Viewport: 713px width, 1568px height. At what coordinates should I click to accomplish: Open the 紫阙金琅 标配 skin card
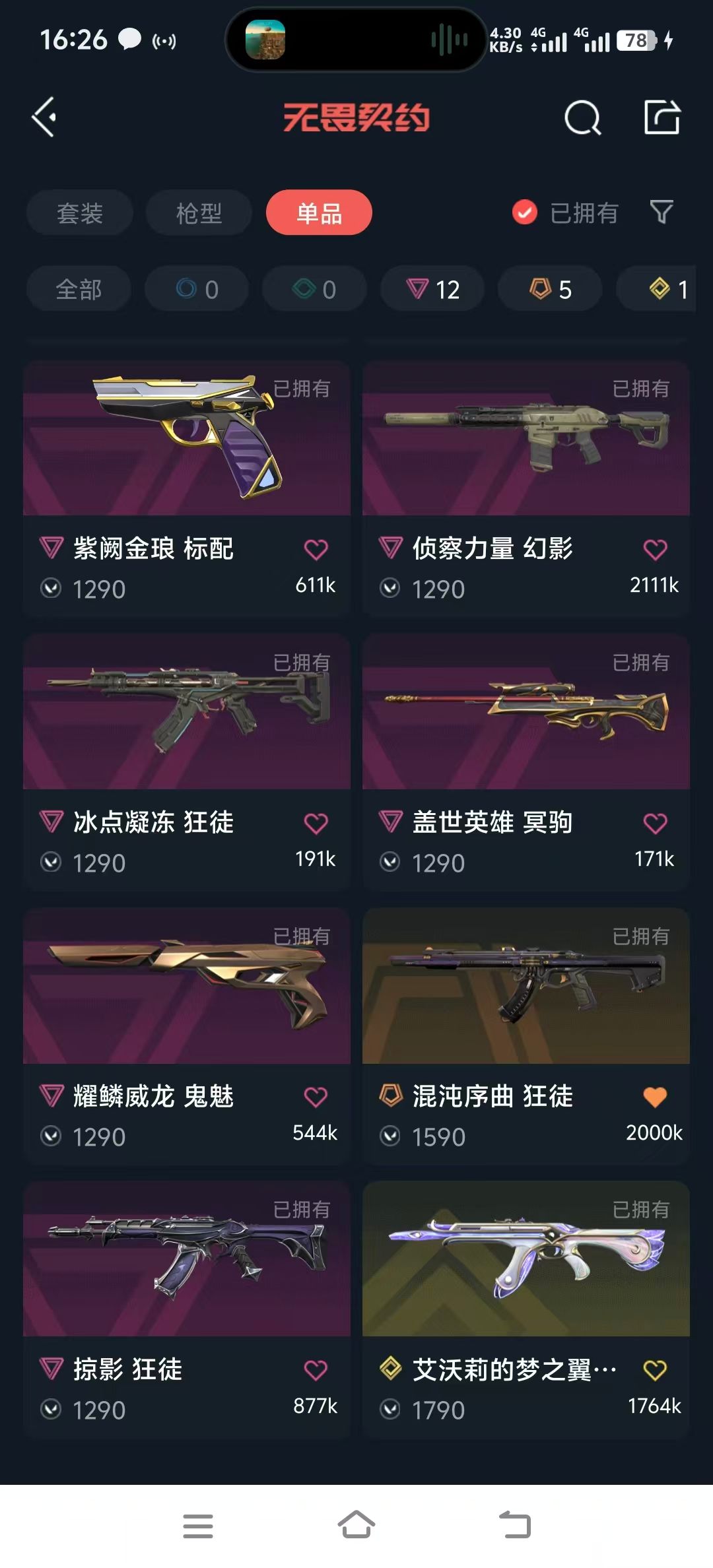coord(186,462)
